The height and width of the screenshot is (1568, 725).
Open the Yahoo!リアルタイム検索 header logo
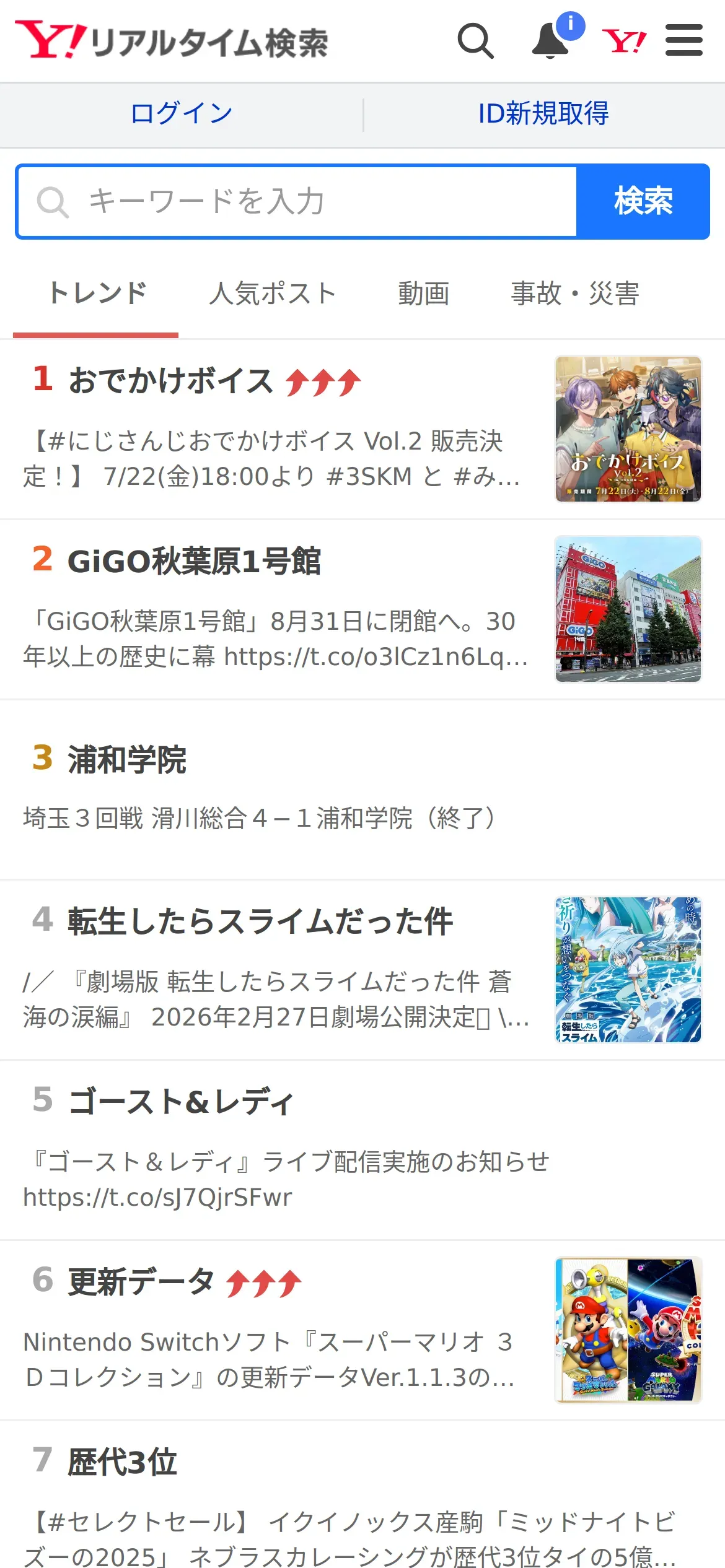coord(172,41)
